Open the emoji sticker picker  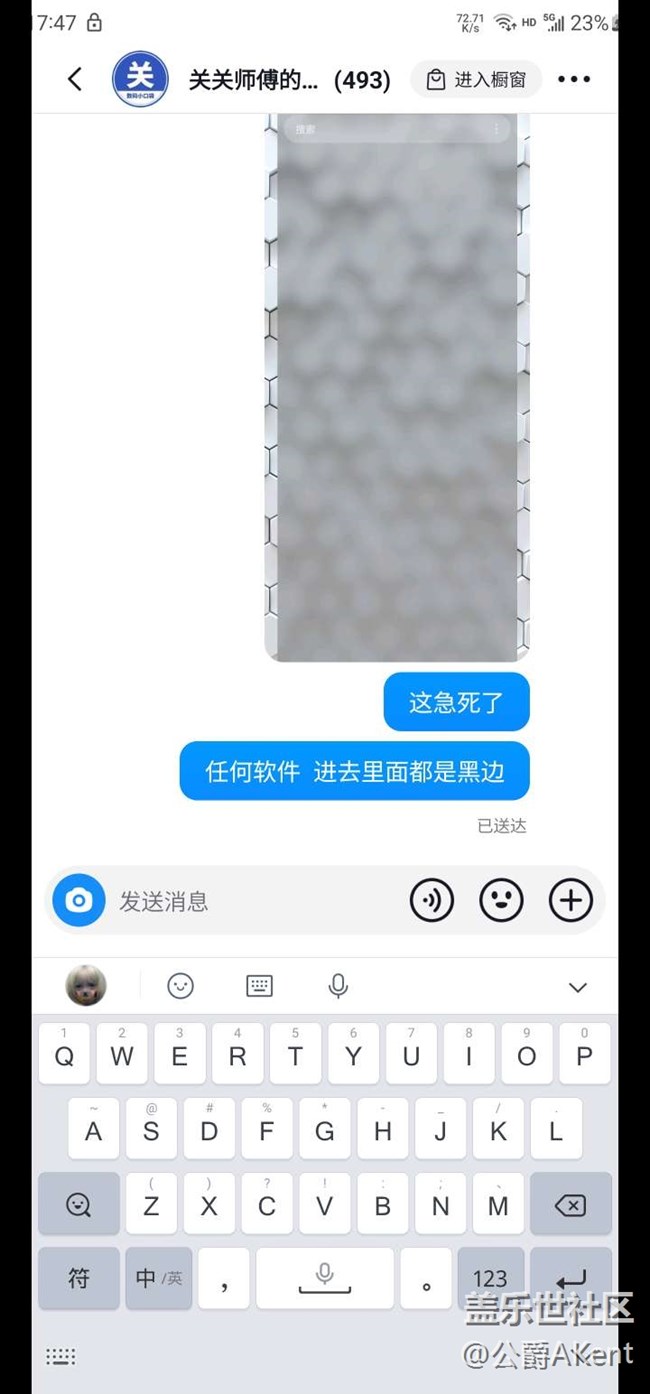coord(501,901)
